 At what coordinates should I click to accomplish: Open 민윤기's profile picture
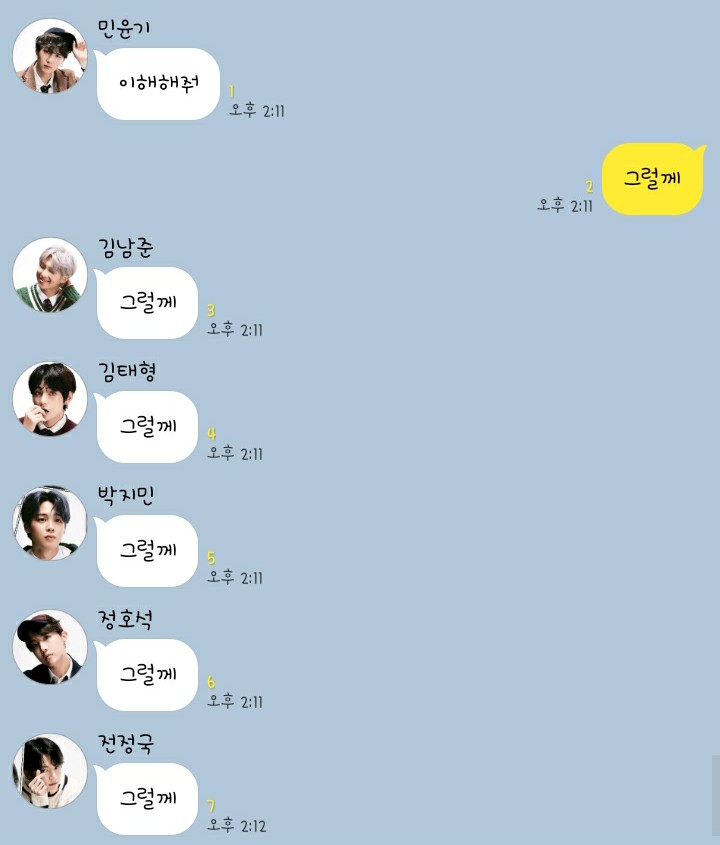click(x=50, y=56)
